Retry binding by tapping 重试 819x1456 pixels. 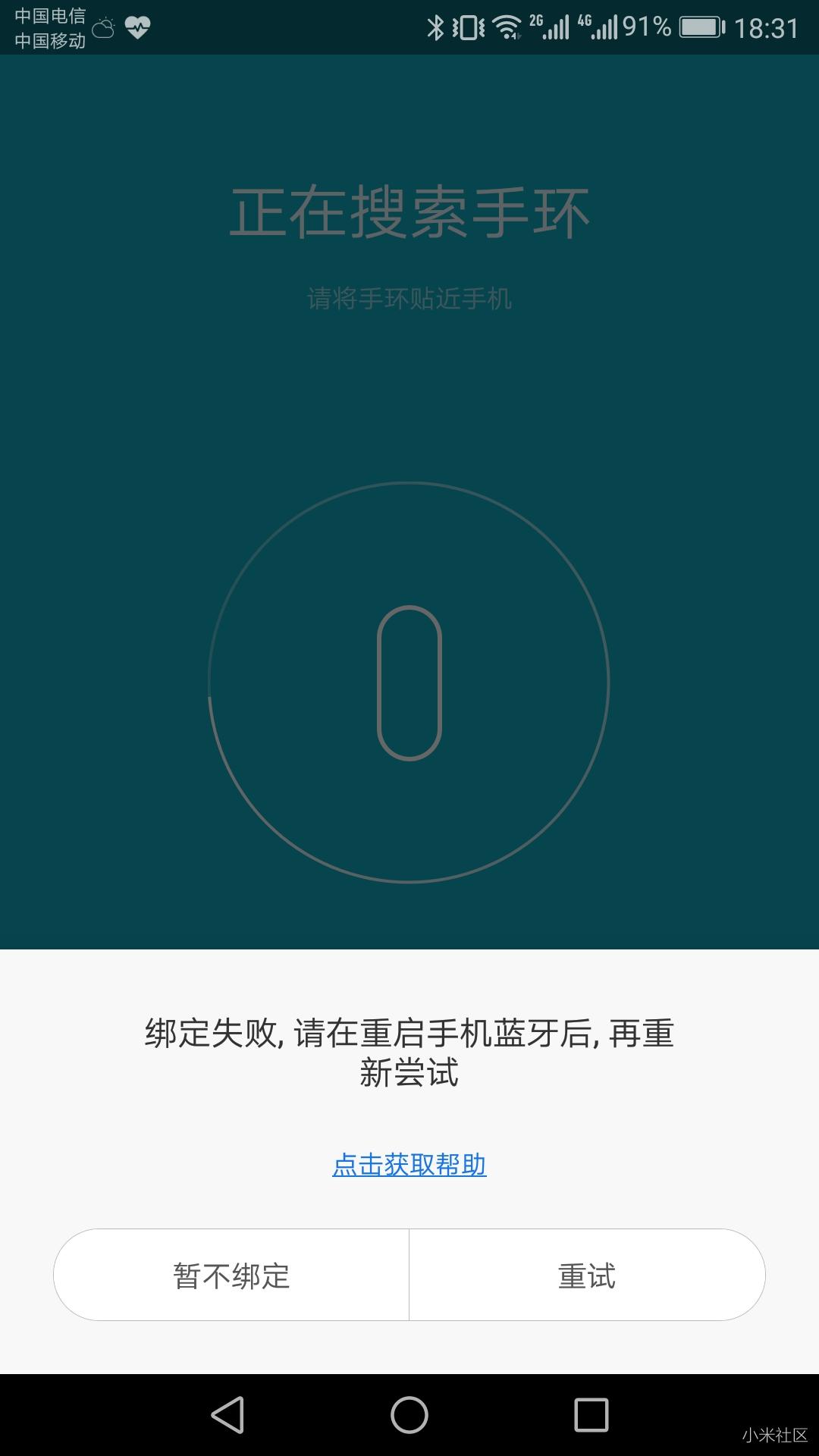coord(587,1275)
